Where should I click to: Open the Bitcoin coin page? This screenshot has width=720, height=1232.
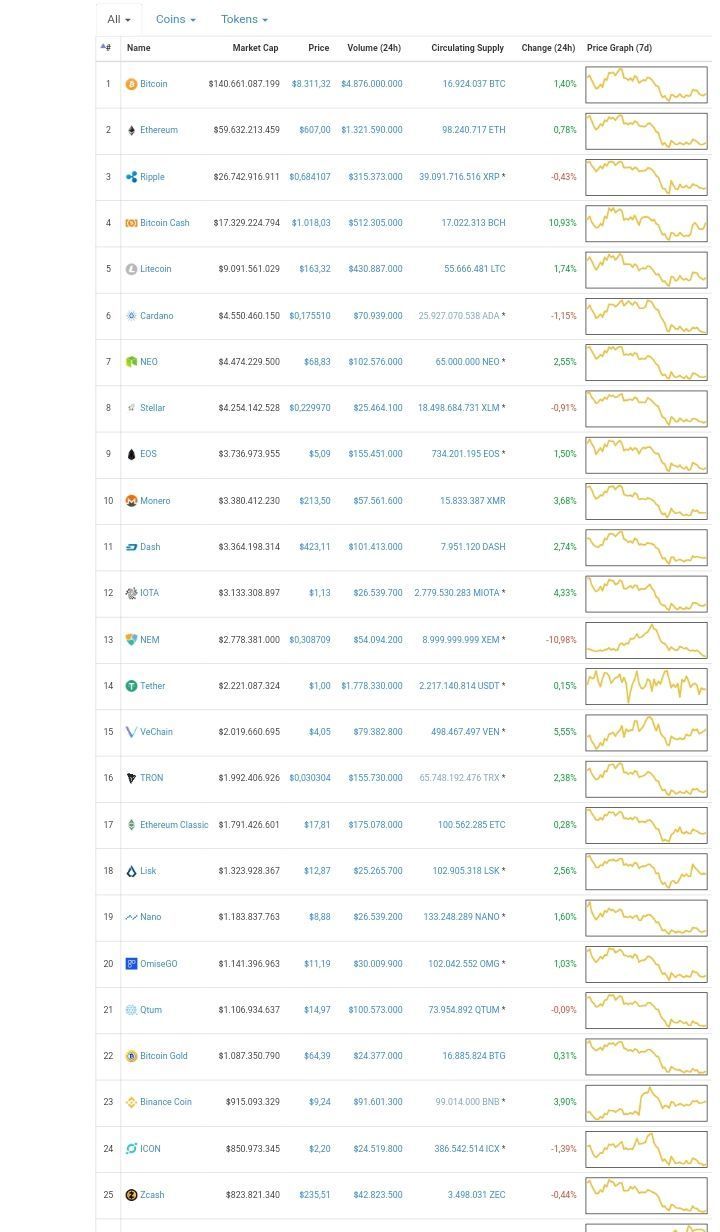pos(153,84)
